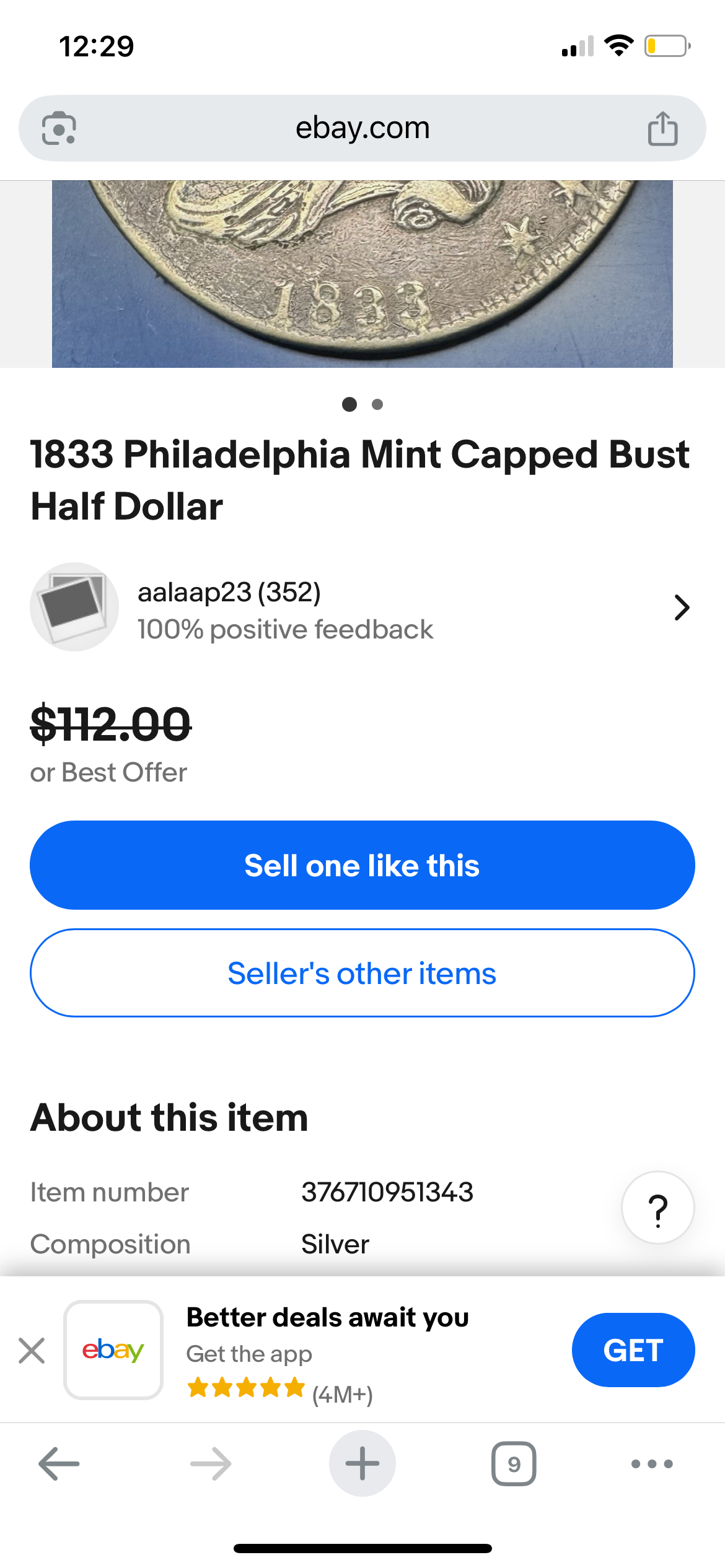Open the help question mark button
Viewport: 725px width, 1568px height.
(x=657, y=1208)
